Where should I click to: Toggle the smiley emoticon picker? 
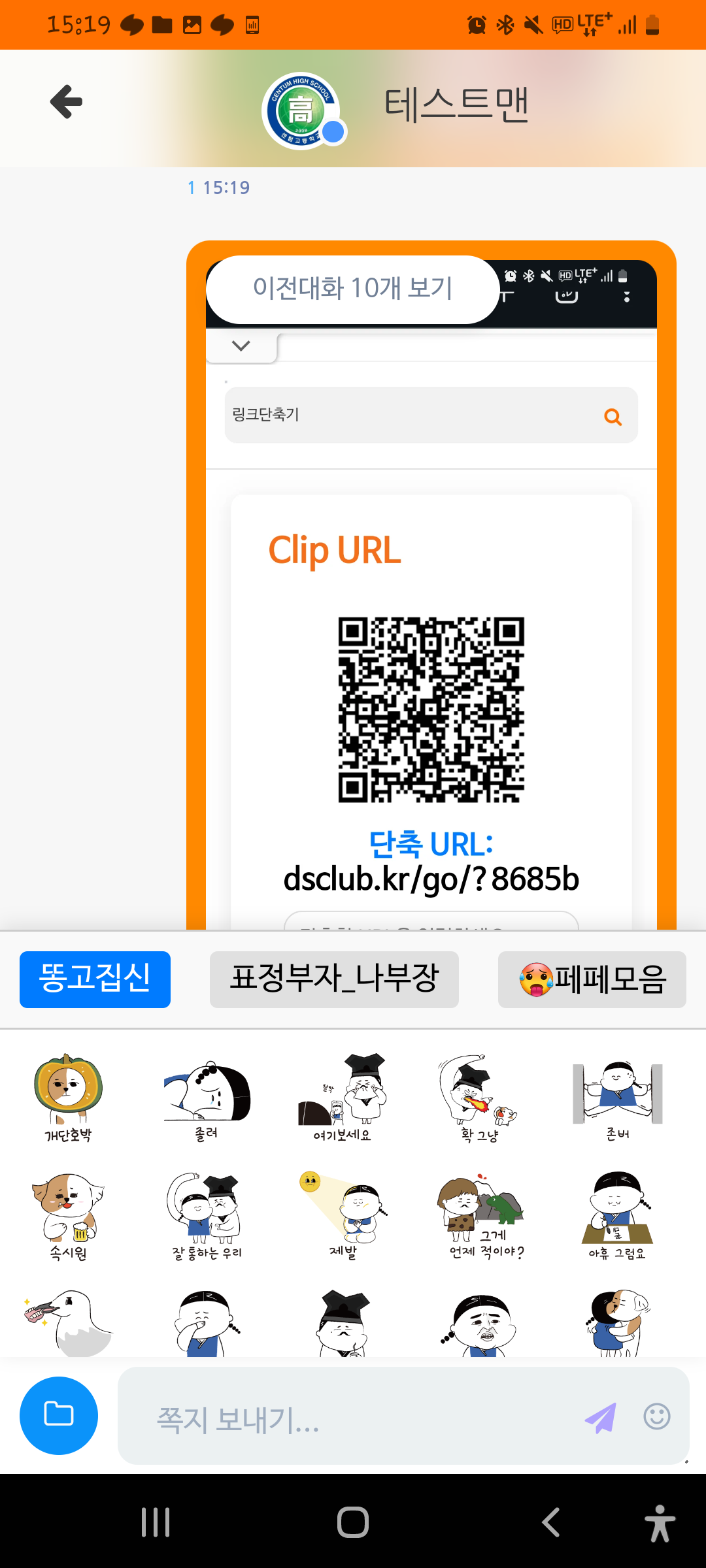click(656, 1416)
